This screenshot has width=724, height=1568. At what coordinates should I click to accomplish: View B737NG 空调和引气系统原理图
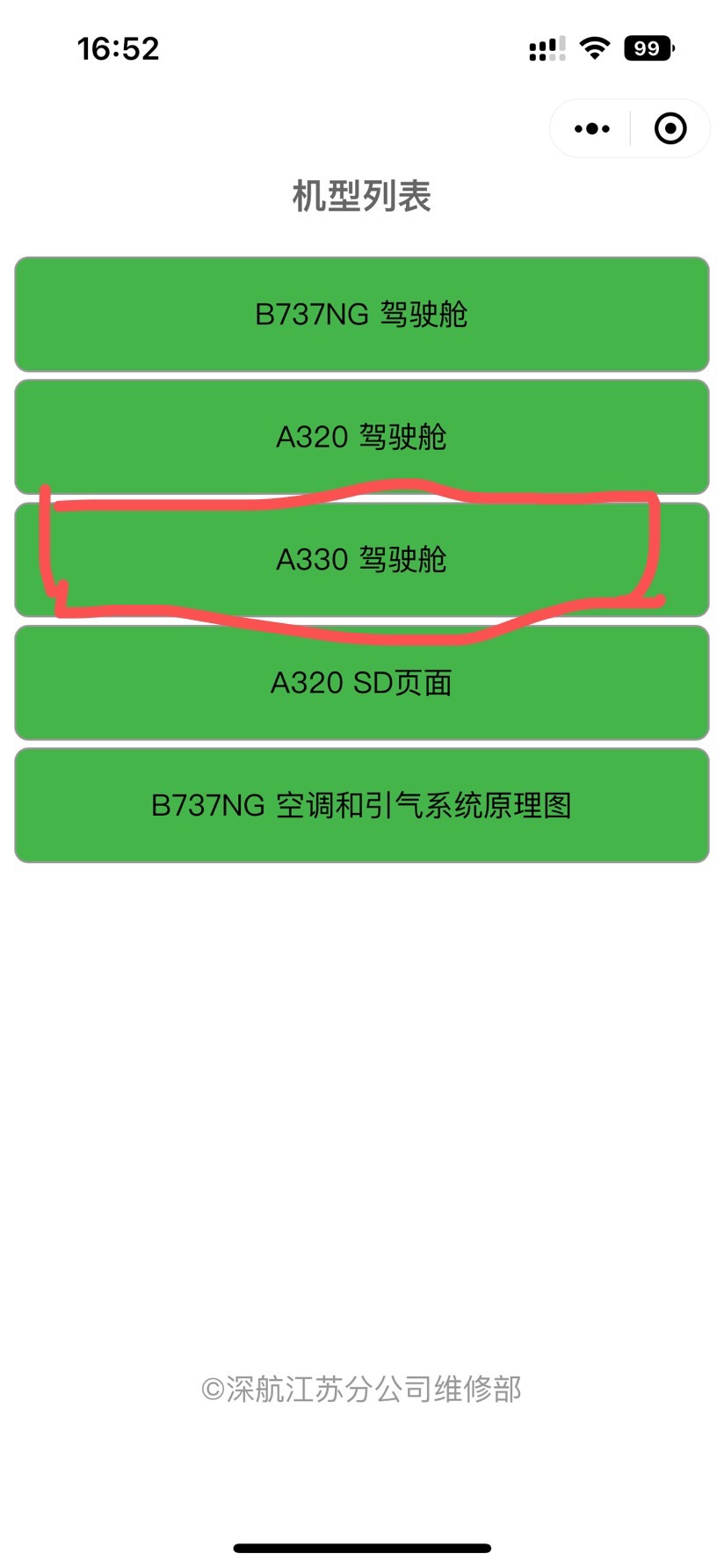pos(361,805)
